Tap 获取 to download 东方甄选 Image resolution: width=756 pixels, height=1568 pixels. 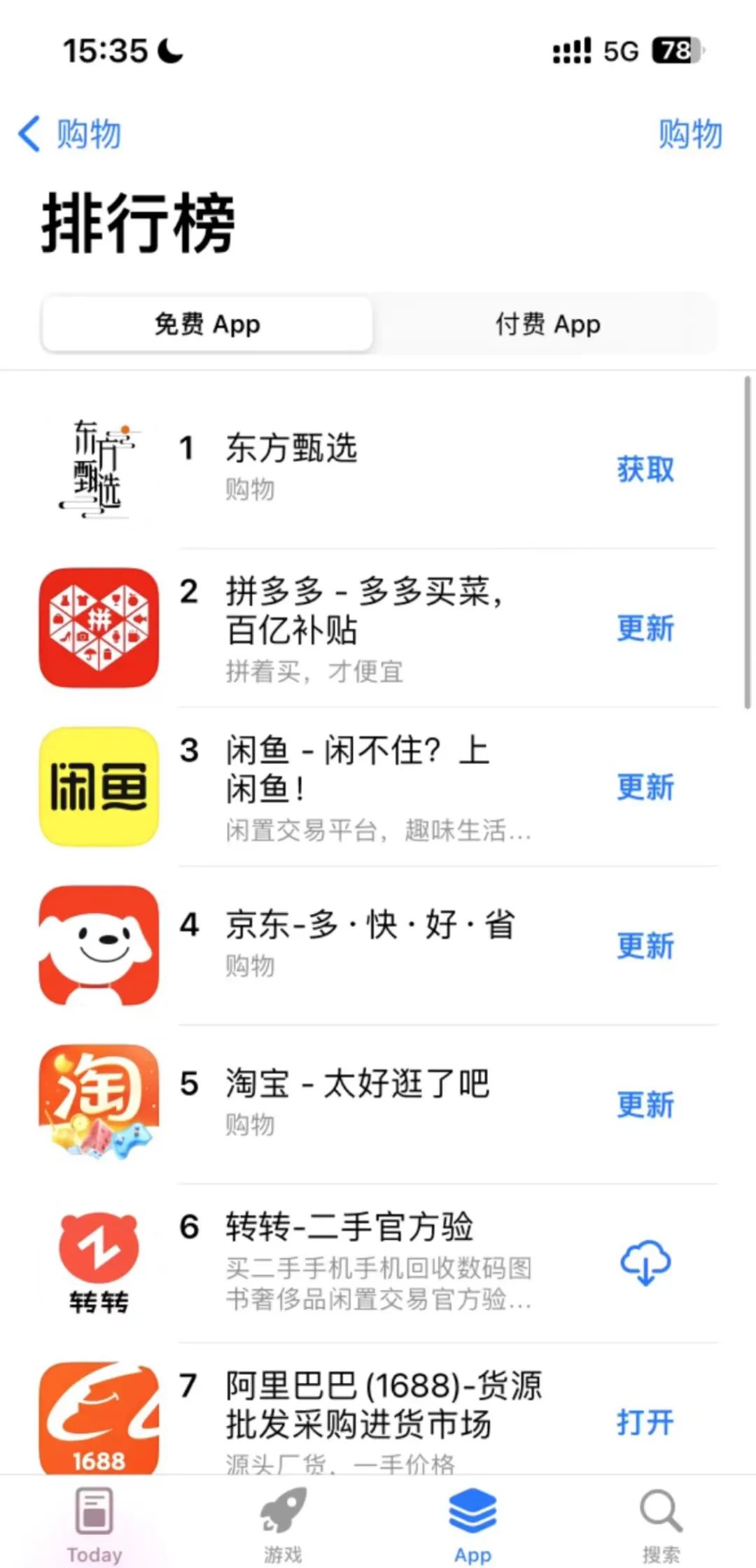pos(645,469)
